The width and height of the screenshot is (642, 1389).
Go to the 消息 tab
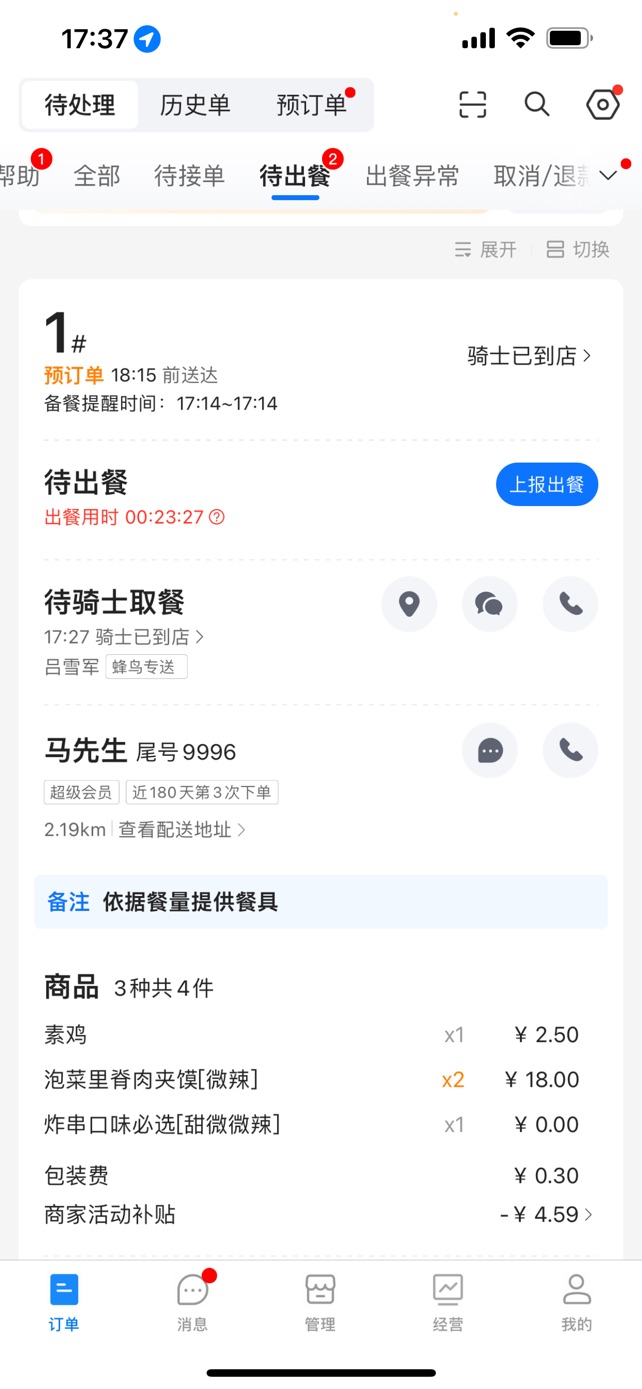click(x=192, y=1303)
